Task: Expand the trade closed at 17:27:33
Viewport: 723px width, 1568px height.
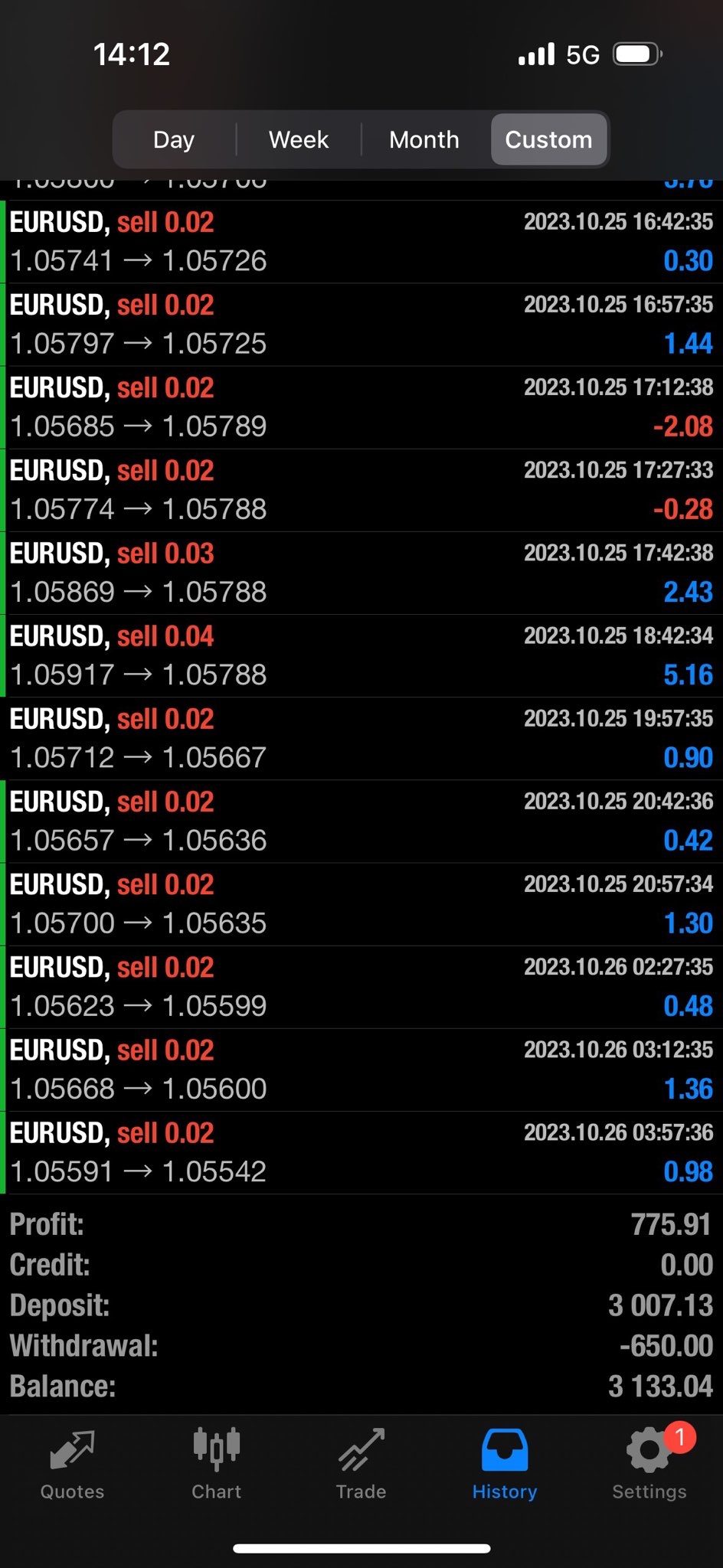Action: (361, 490)
